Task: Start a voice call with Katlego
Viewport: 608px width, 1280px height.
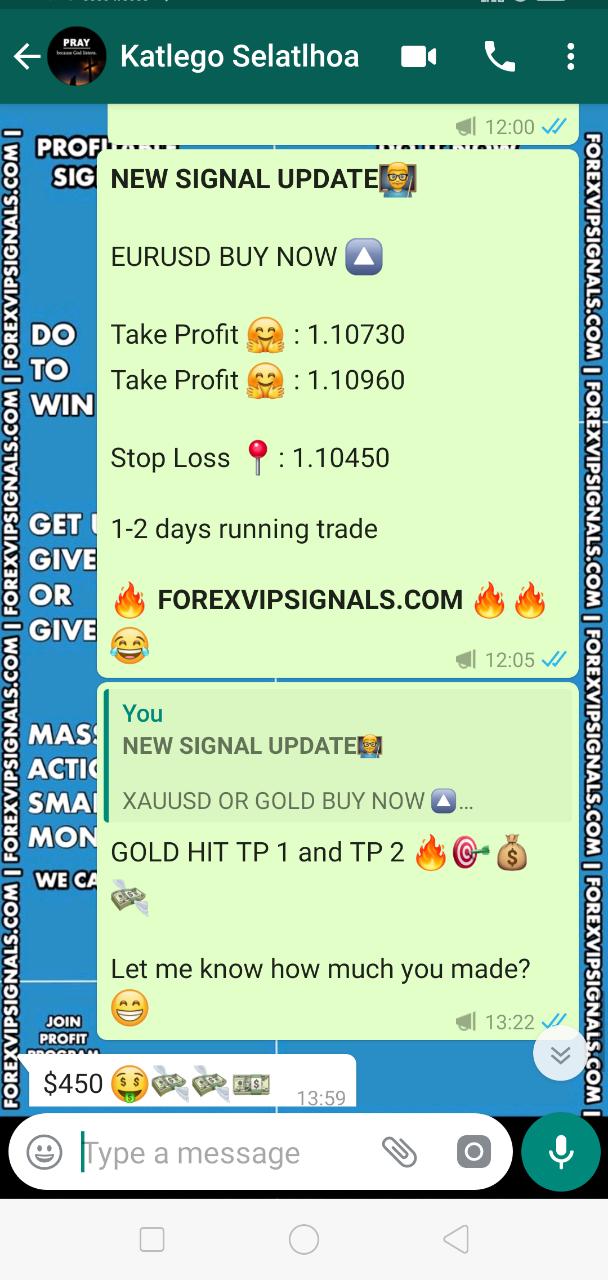Action: (x=499, y=57)
